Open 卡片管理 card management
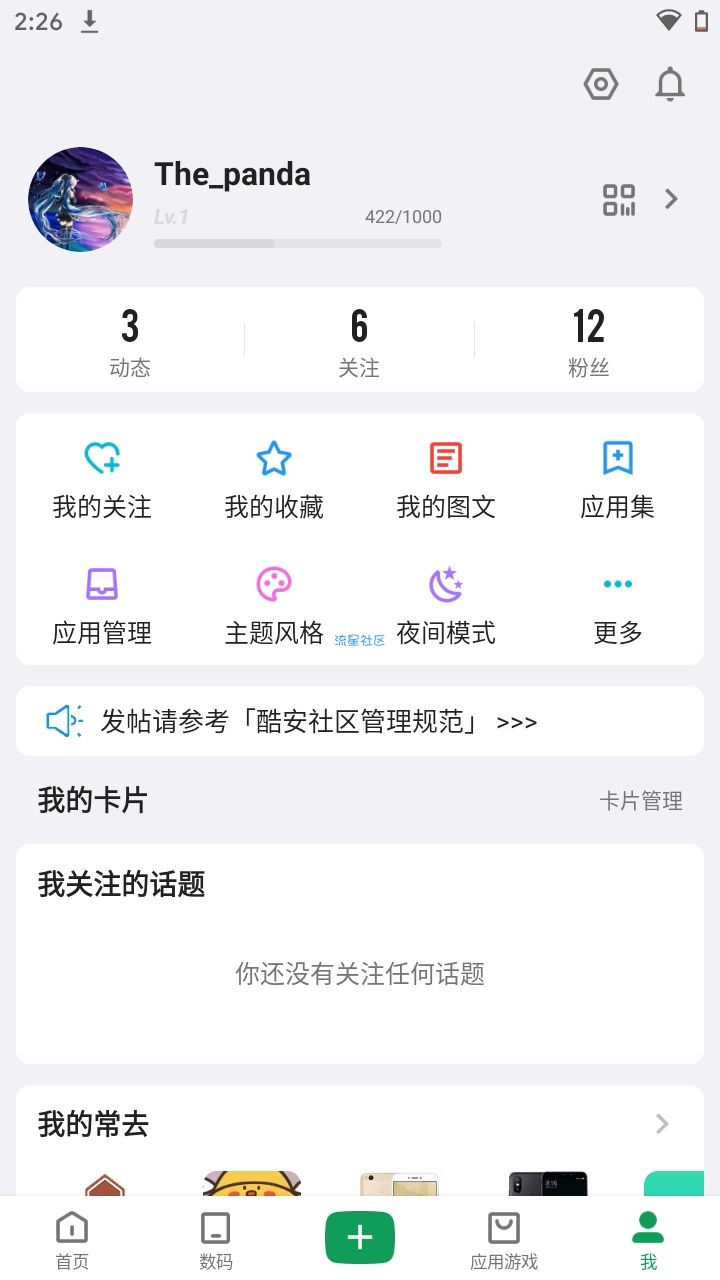720x1280 pixels. tap(641, 801)
